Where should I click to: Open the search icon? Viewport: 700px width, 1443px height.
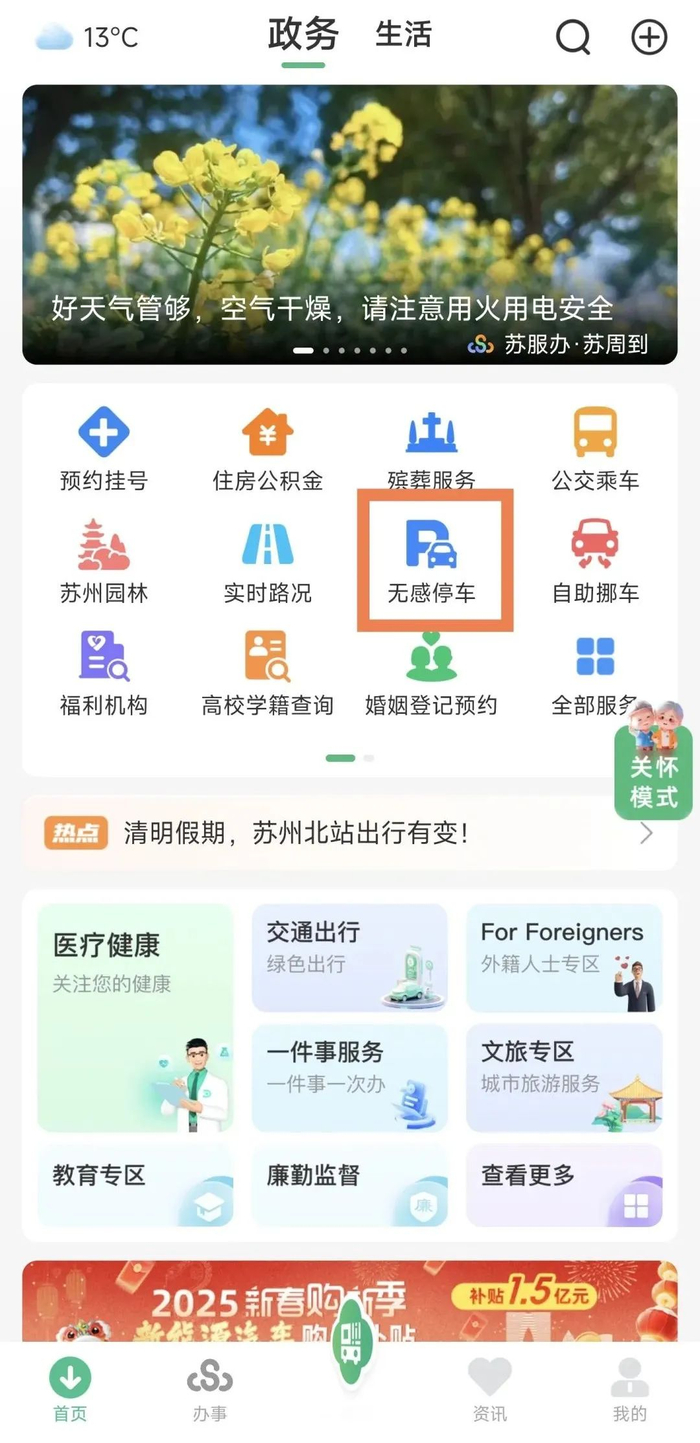point(573,38)
